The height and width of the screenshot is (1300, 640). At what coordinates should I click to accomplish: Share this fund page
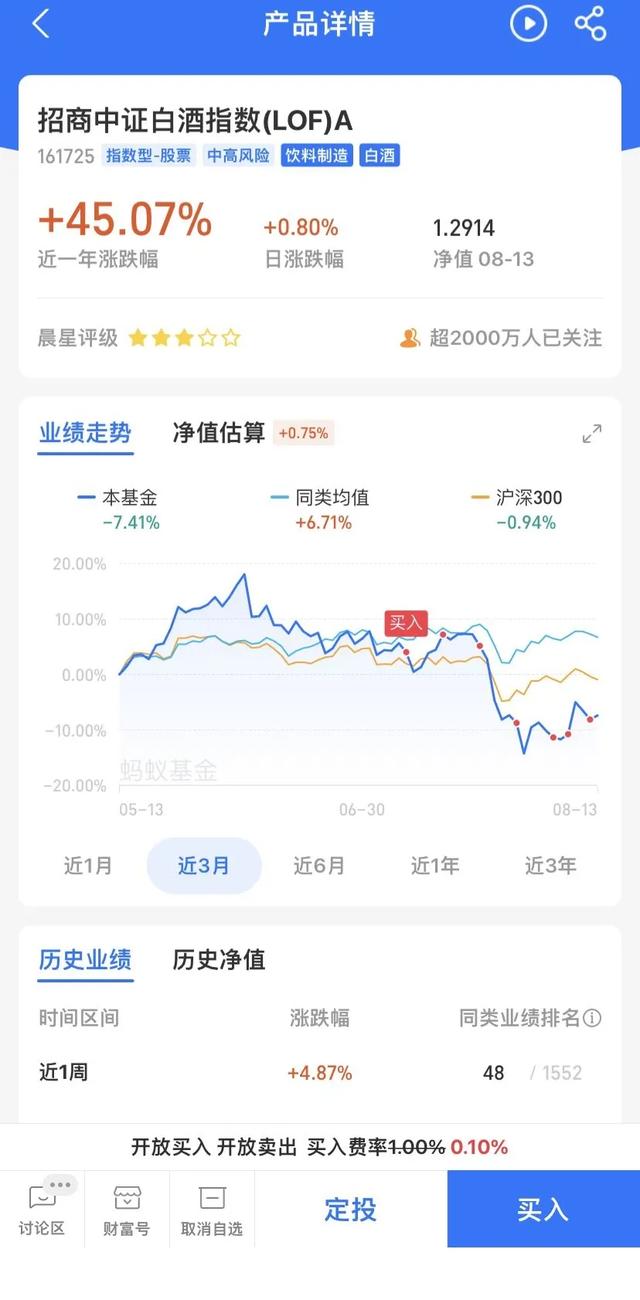(590, 24)
